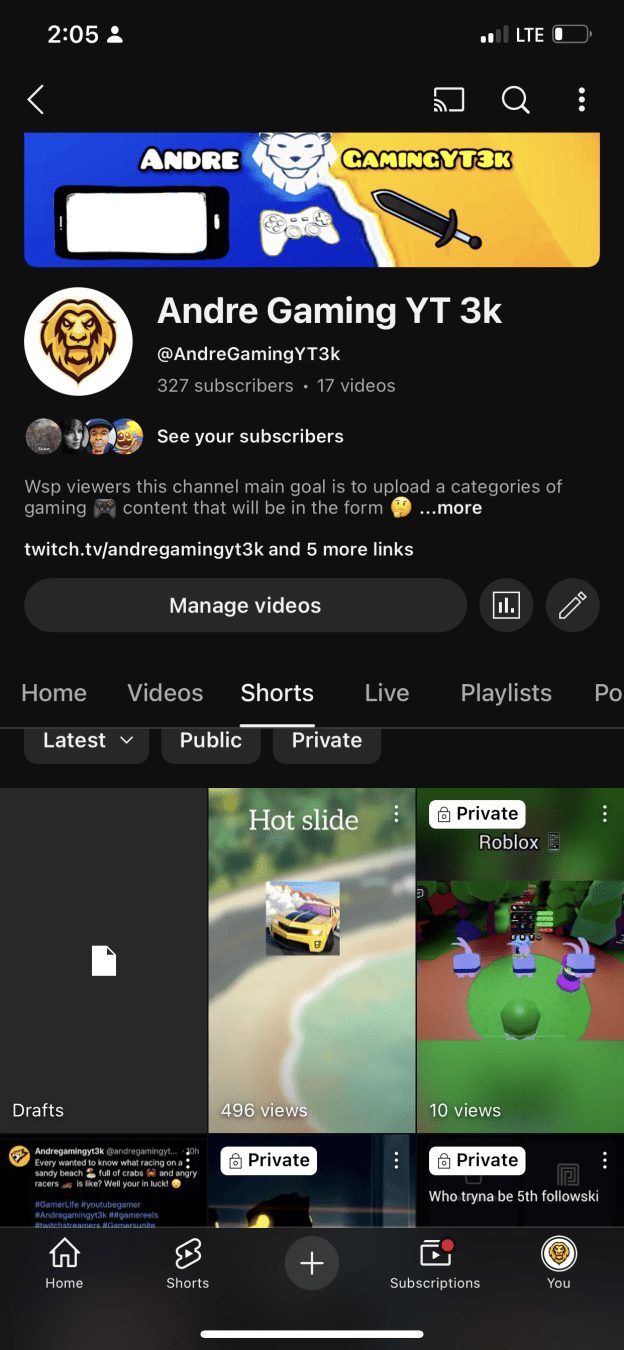Go back using the top arrow

coord(36,99)
